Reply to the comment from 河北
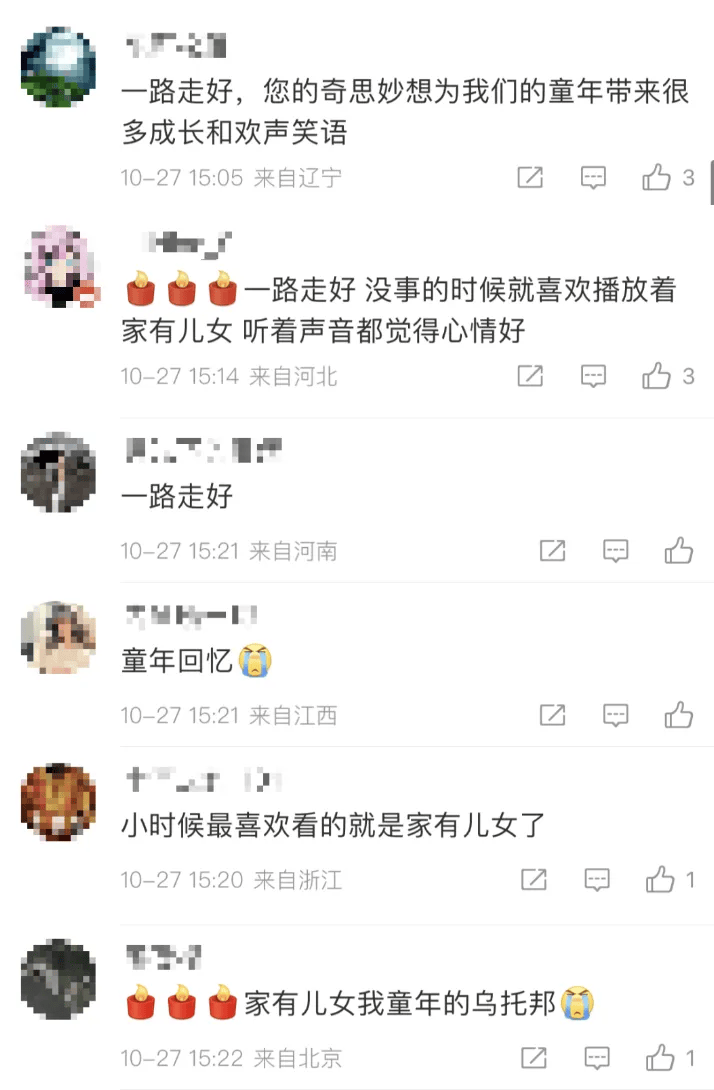The width and height of the screenshot is (714, 1090). pyautogui.click(x=594, y=376)
